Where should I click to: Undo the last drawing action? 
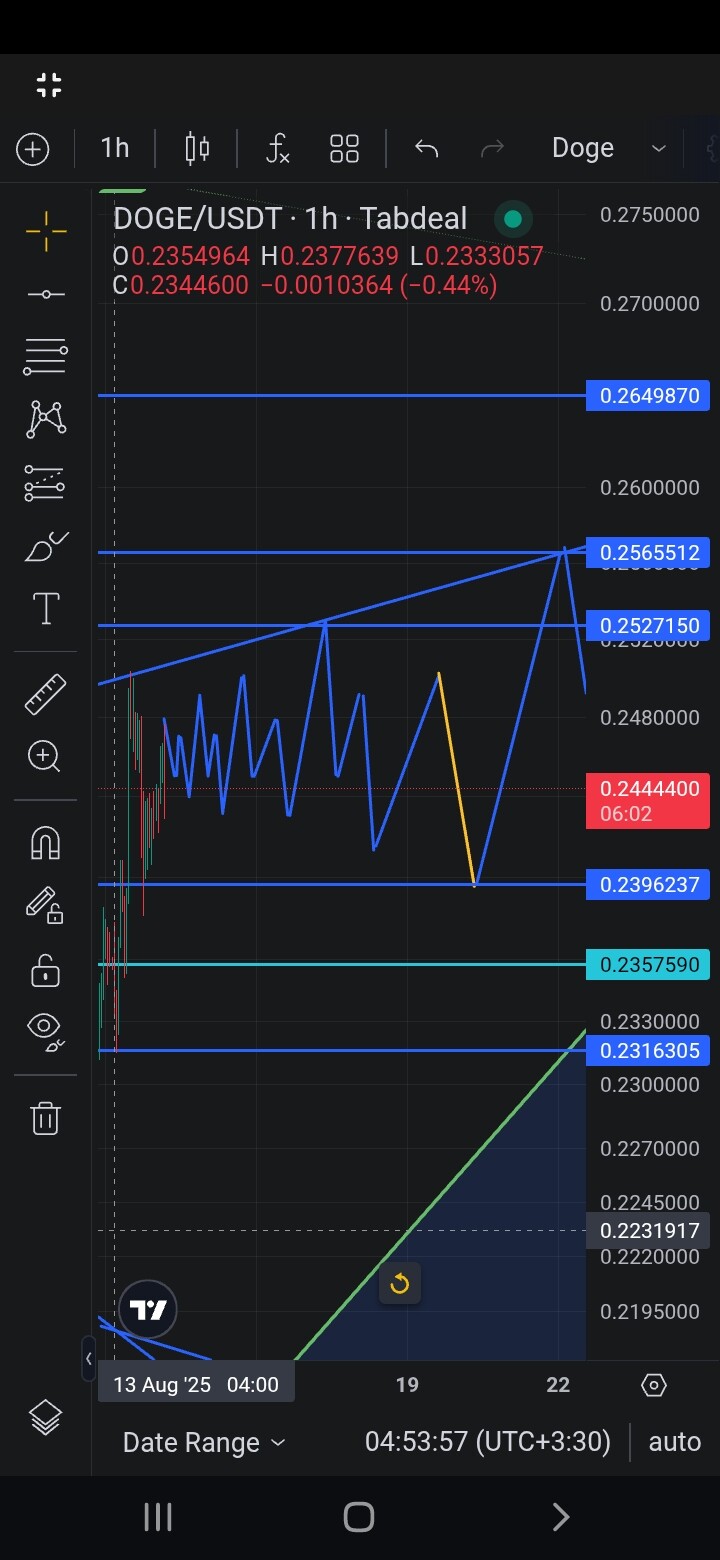[x=427, y=149]
